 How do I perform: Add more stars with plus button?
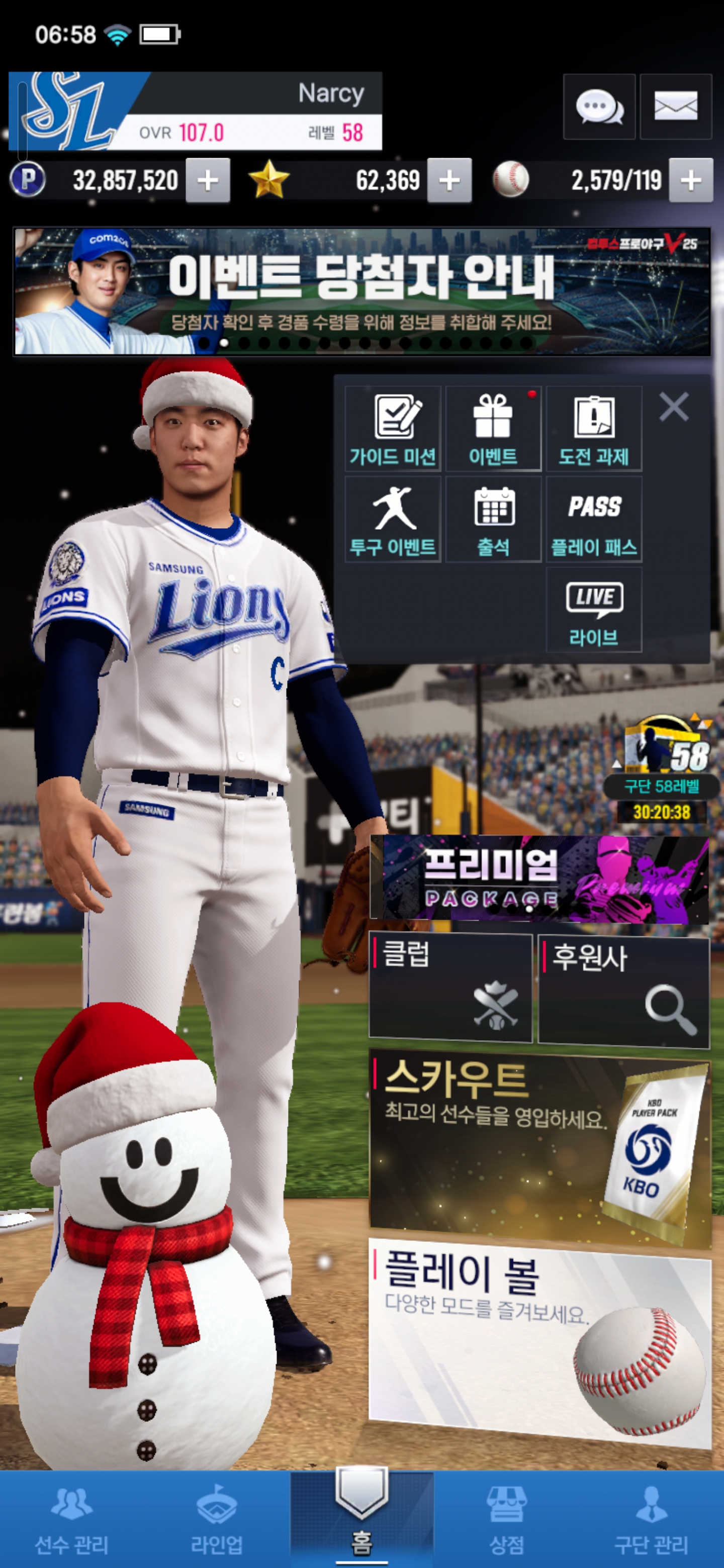(449, 181)
